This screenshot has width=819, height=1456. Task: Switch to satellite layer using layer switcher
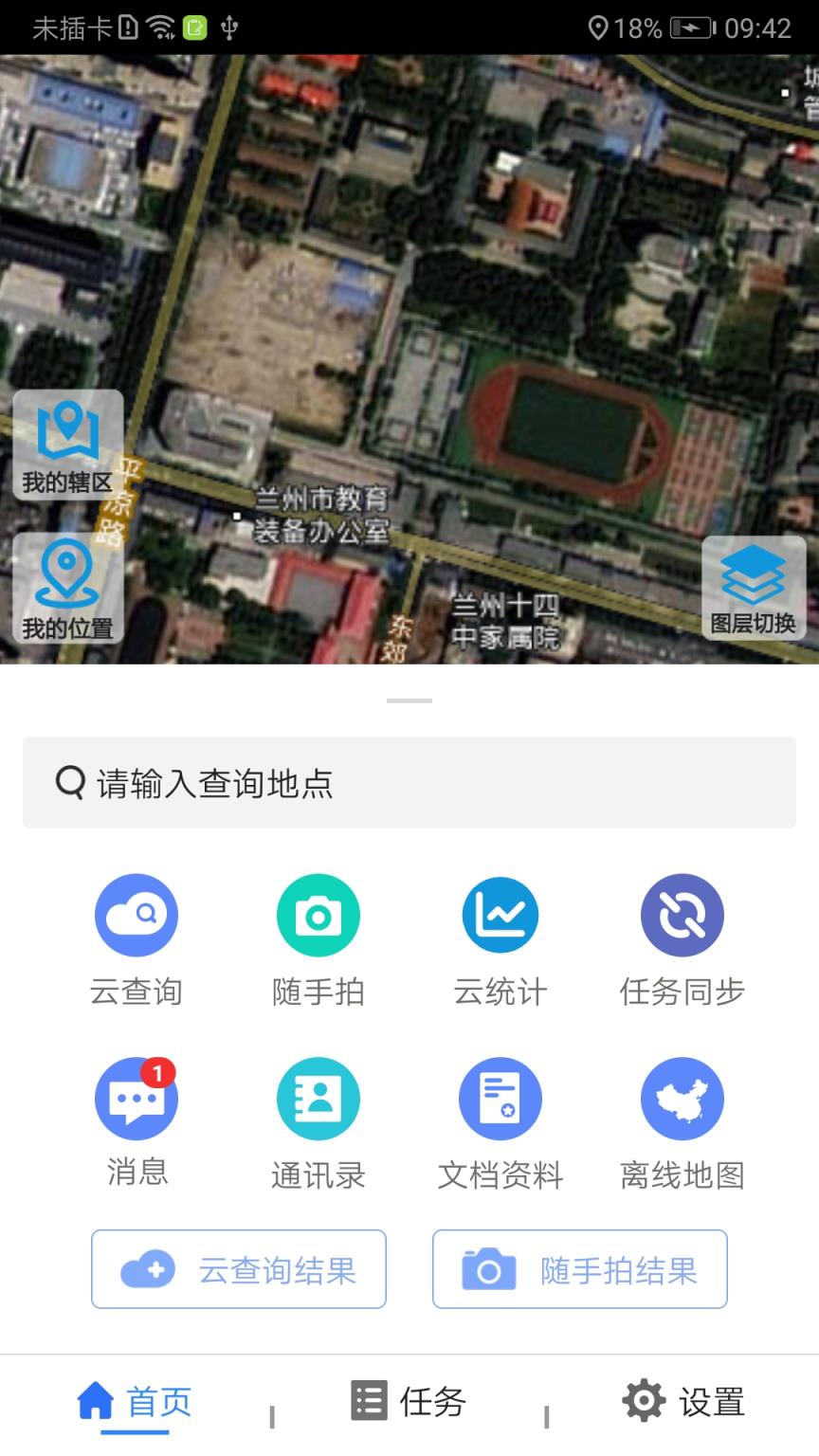[753, 588]
